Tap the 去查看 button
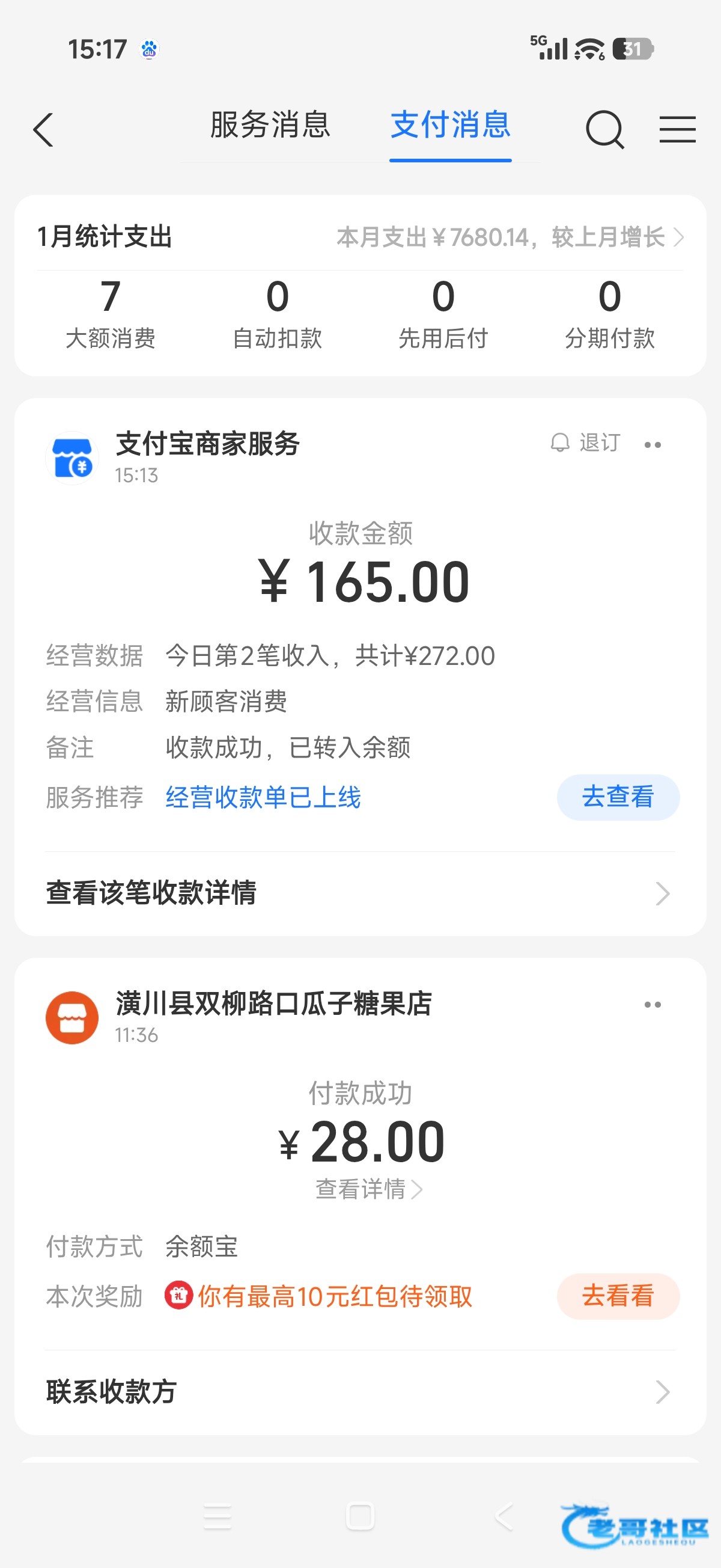Viewport: 721px width, 1568px height. [x=618, y=797]
